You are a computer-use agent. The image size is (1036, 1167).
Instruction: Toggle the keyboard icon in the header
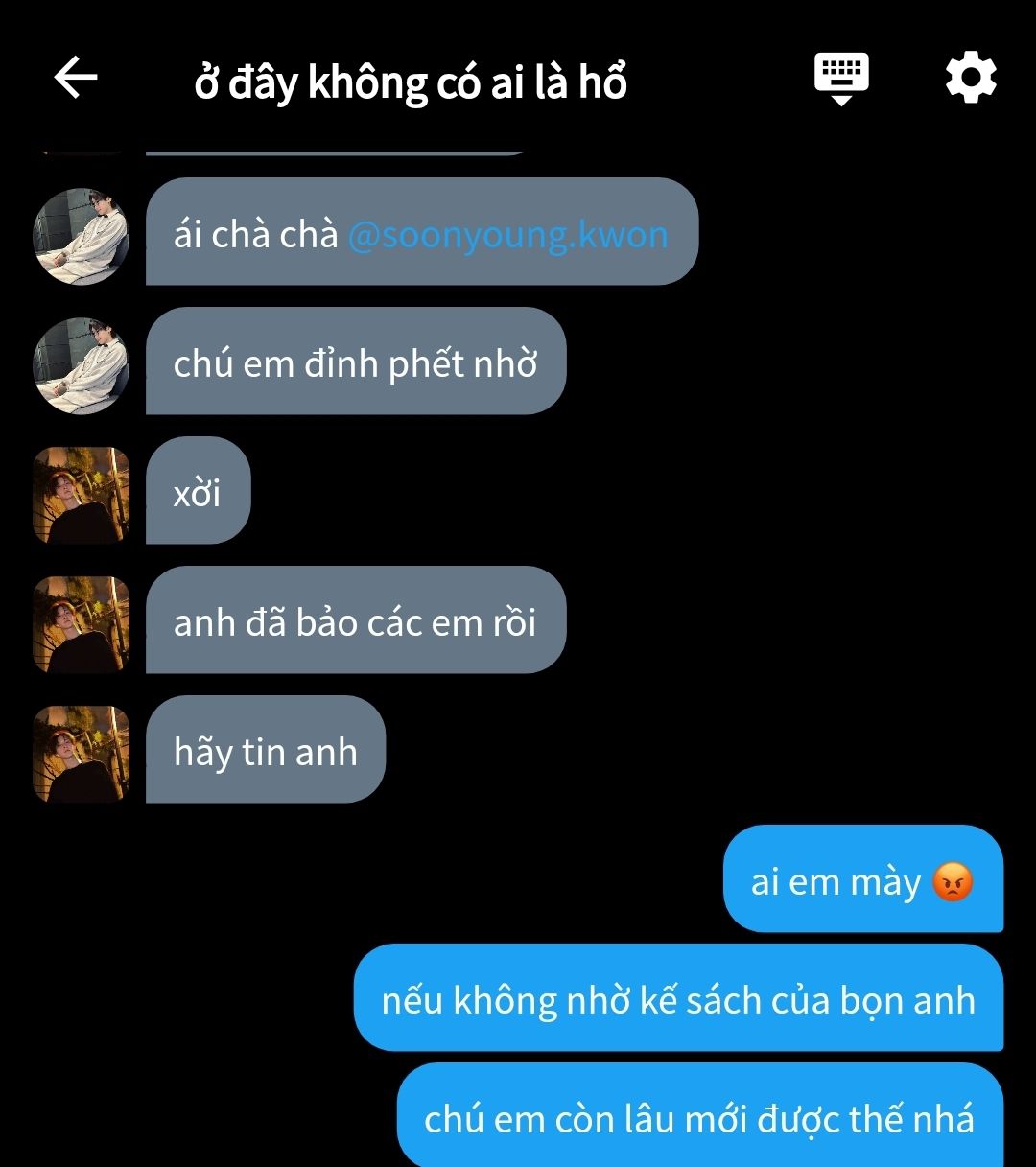tap(841, 78)
